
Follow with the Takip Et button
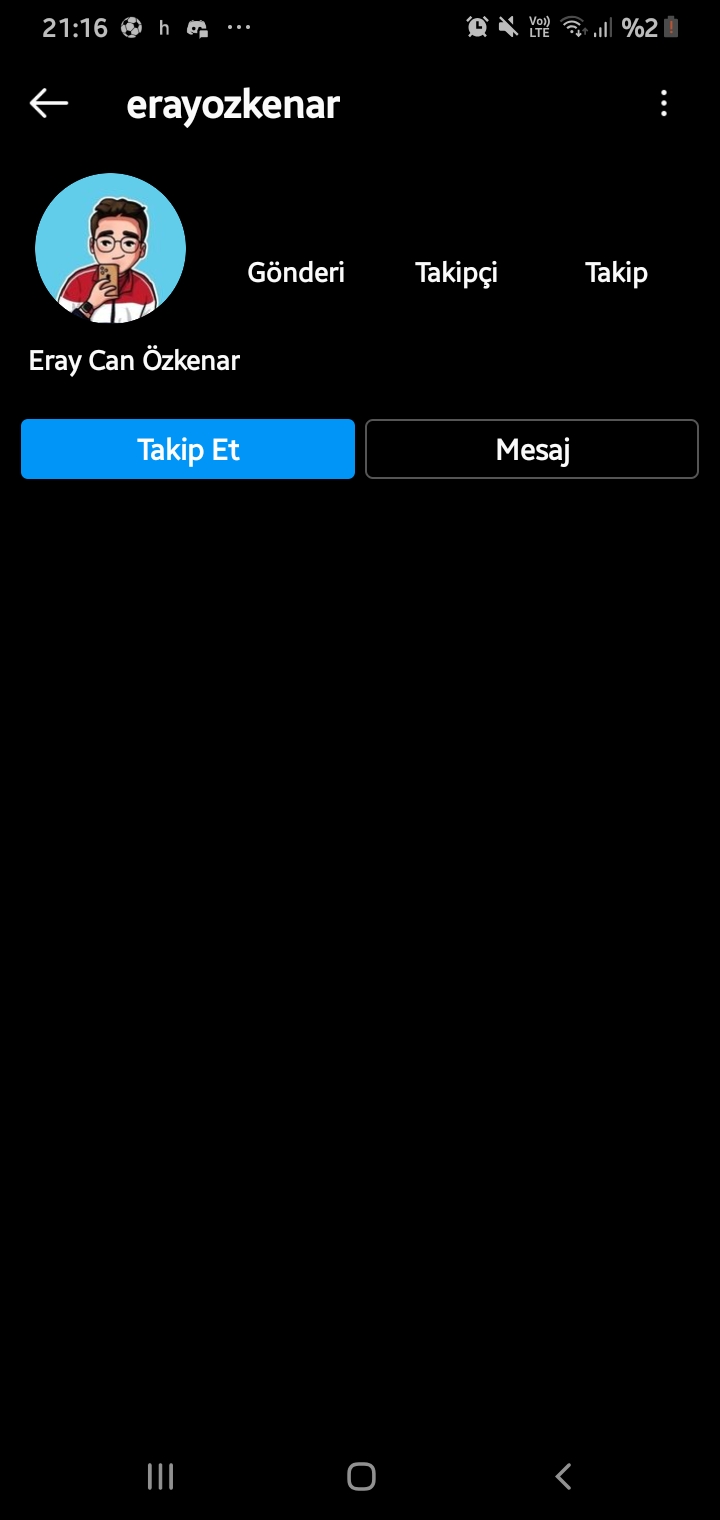[x=188, y=449]
